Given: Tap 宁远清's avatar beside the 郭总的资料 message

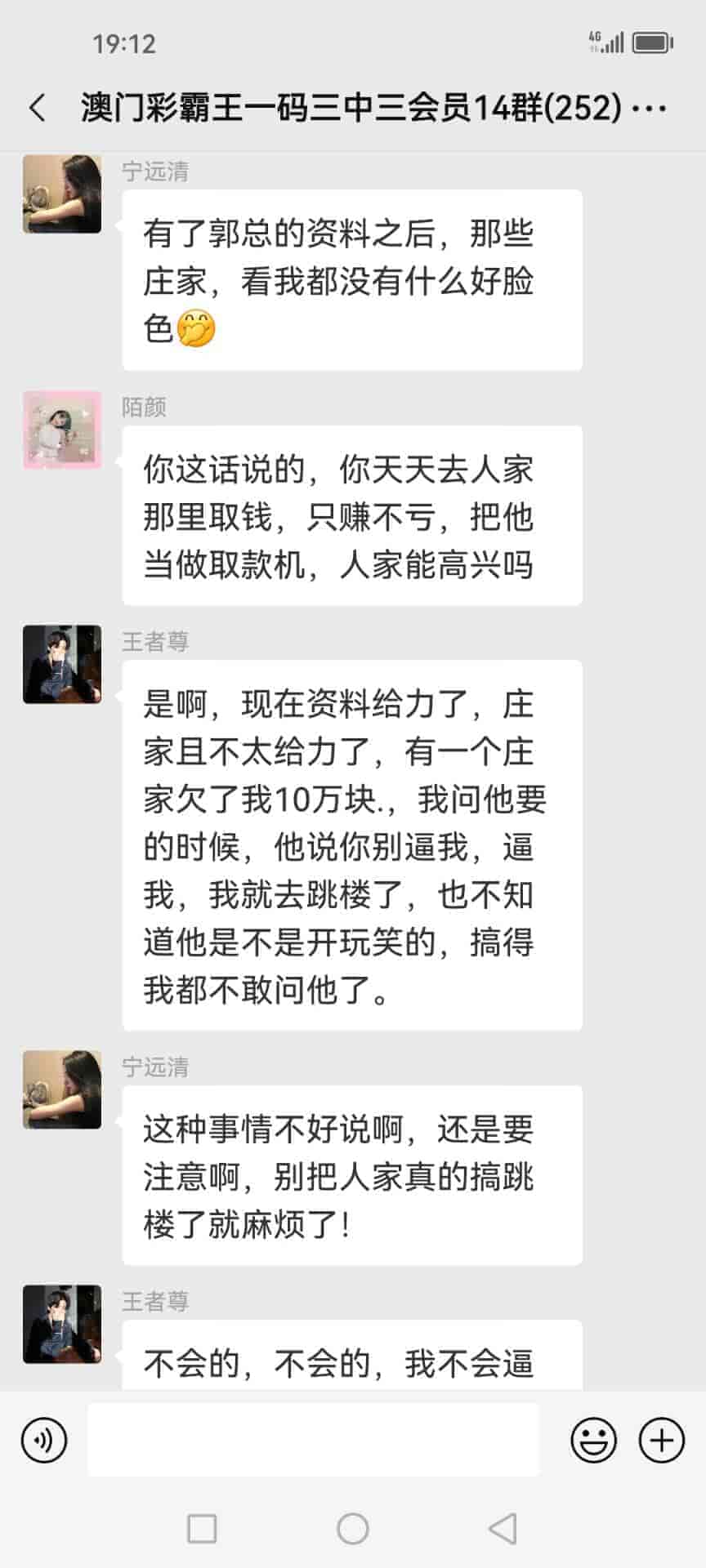Looking at the screenshot, I should pyautogui.click(x=62, y=194).
